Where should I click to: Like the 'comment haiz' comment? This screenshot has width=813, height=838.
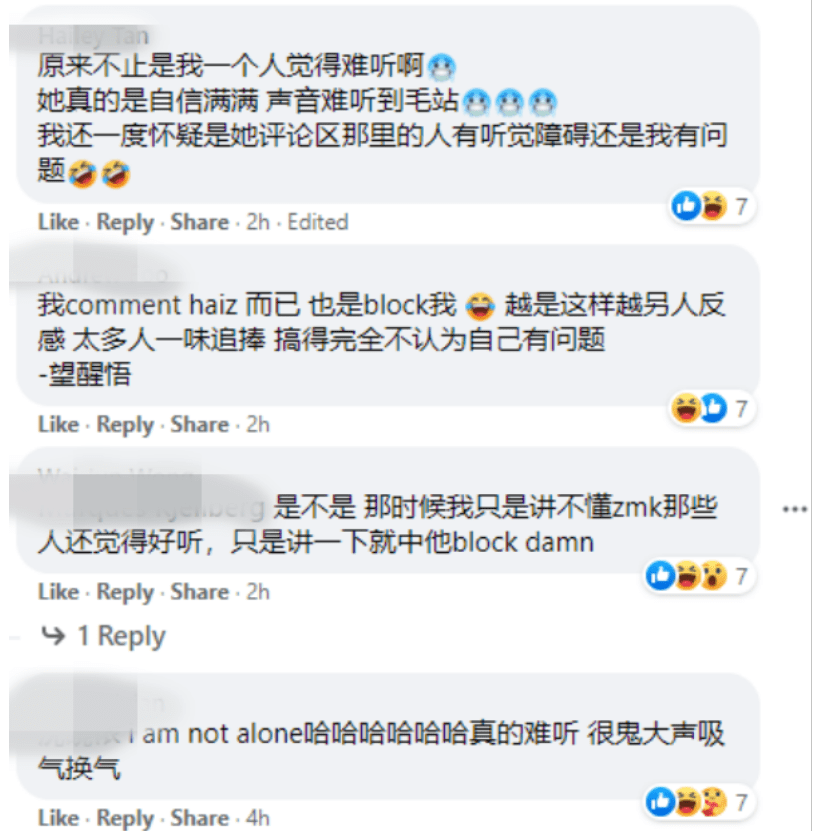pos(58,424)
